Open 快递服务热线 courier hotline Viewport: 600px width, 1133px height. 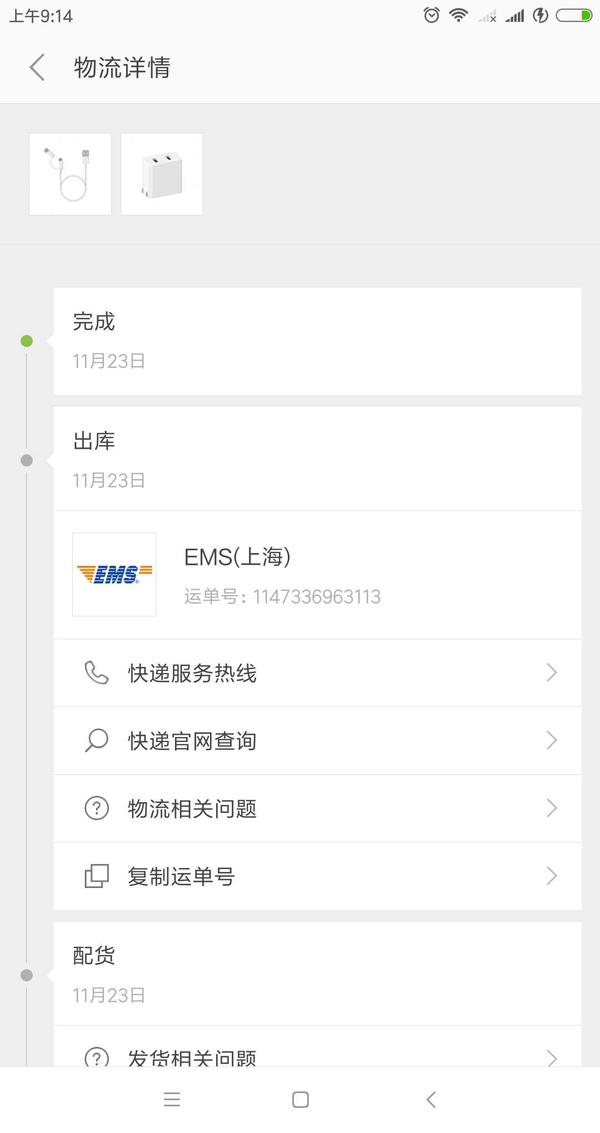tap(317, 673)
